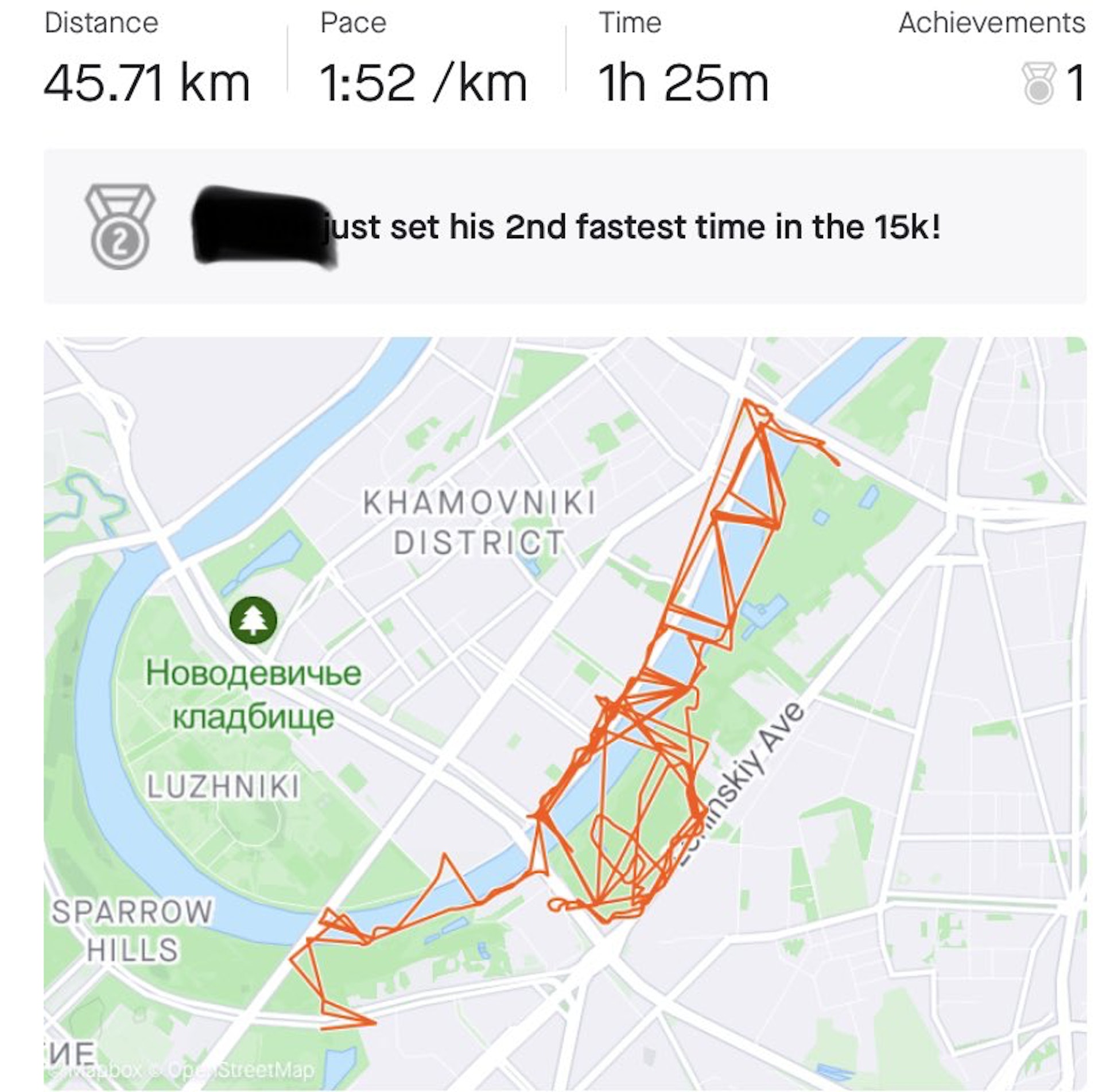View the Achievements medal count
The width and height of the screenshot is (1102, 1092).
(x=1054, y=84)
